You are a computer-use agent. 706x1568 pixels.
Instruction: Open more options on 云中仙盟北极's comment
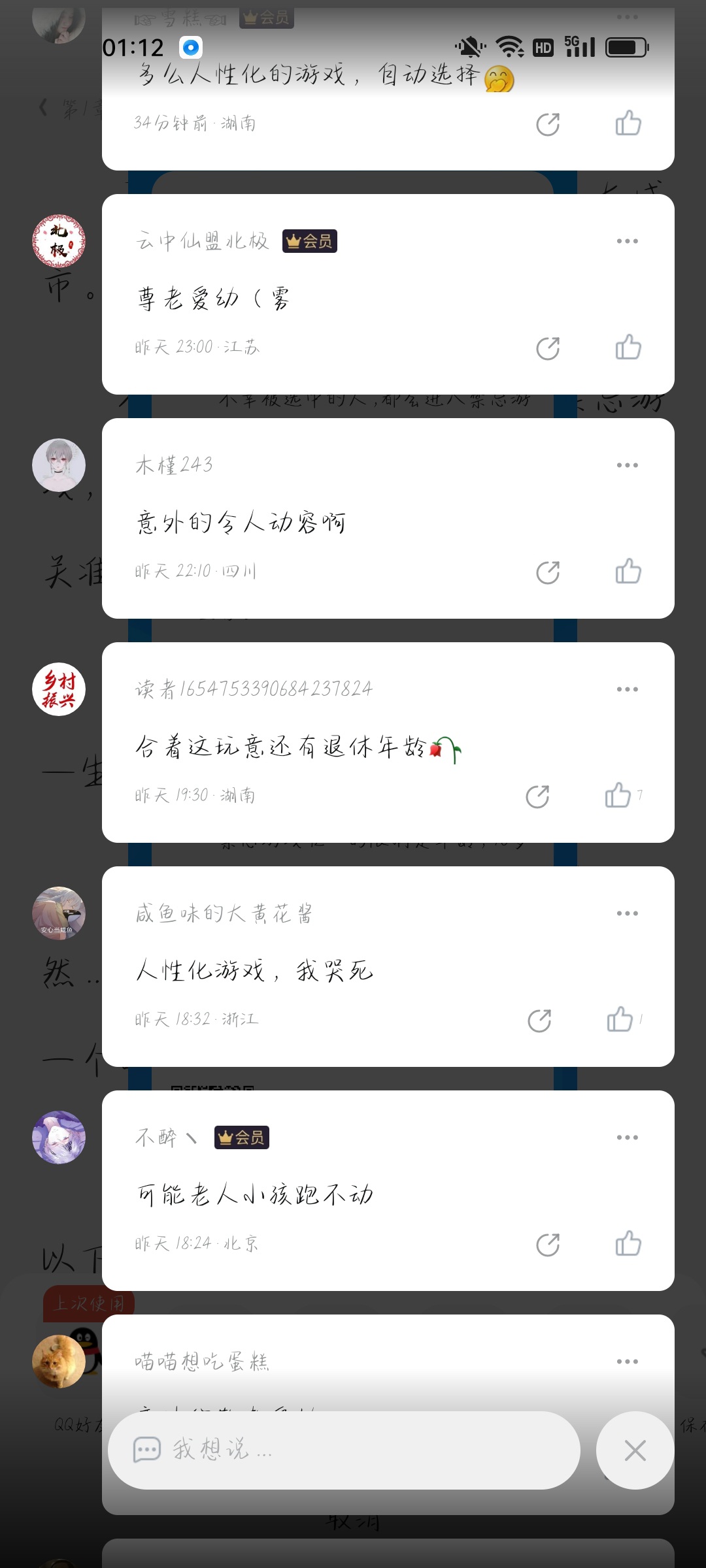click(x=628, y=241)
